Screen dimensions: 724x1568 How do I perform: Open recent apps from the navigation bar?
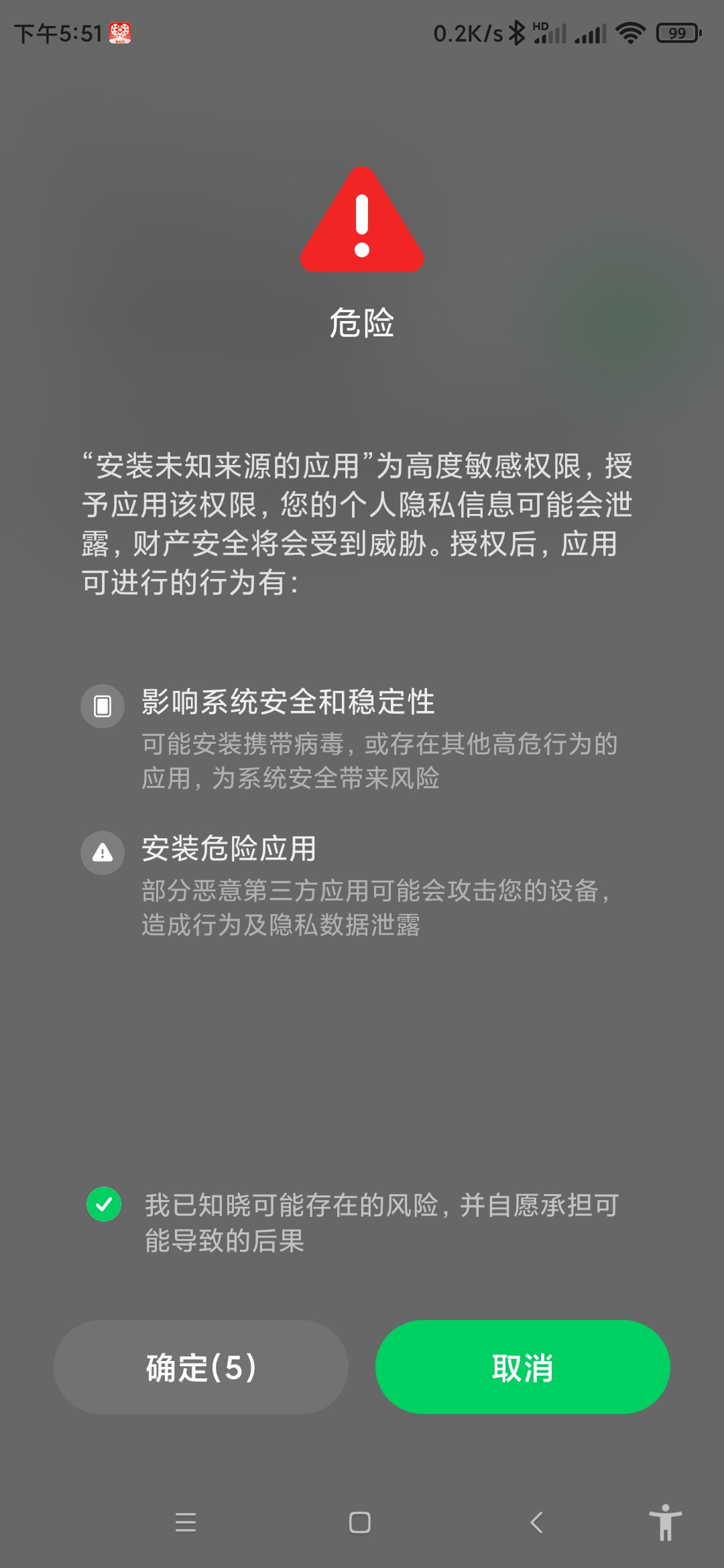coord(186,1522)
